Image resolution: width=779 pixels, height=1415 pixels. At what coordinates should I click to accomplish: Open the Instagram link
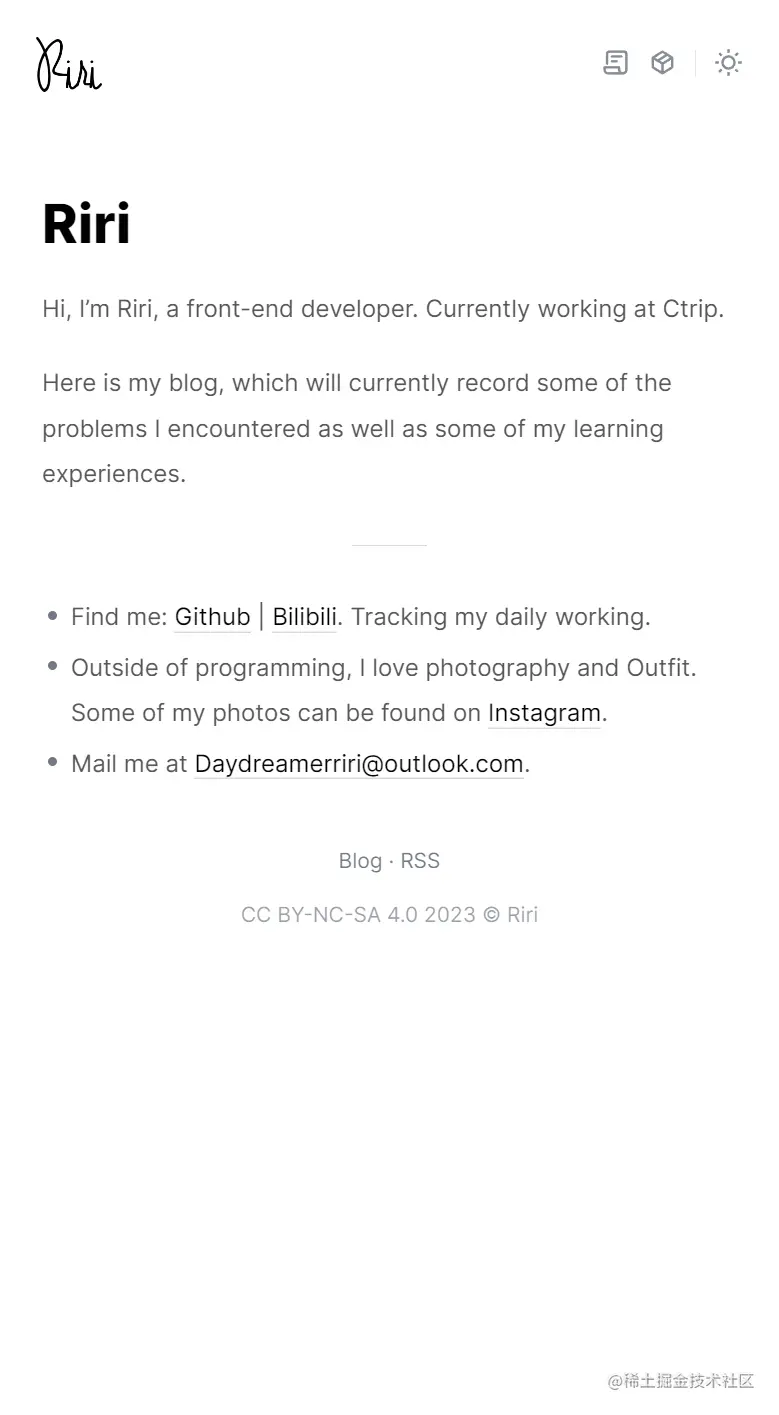coord(544,713)
